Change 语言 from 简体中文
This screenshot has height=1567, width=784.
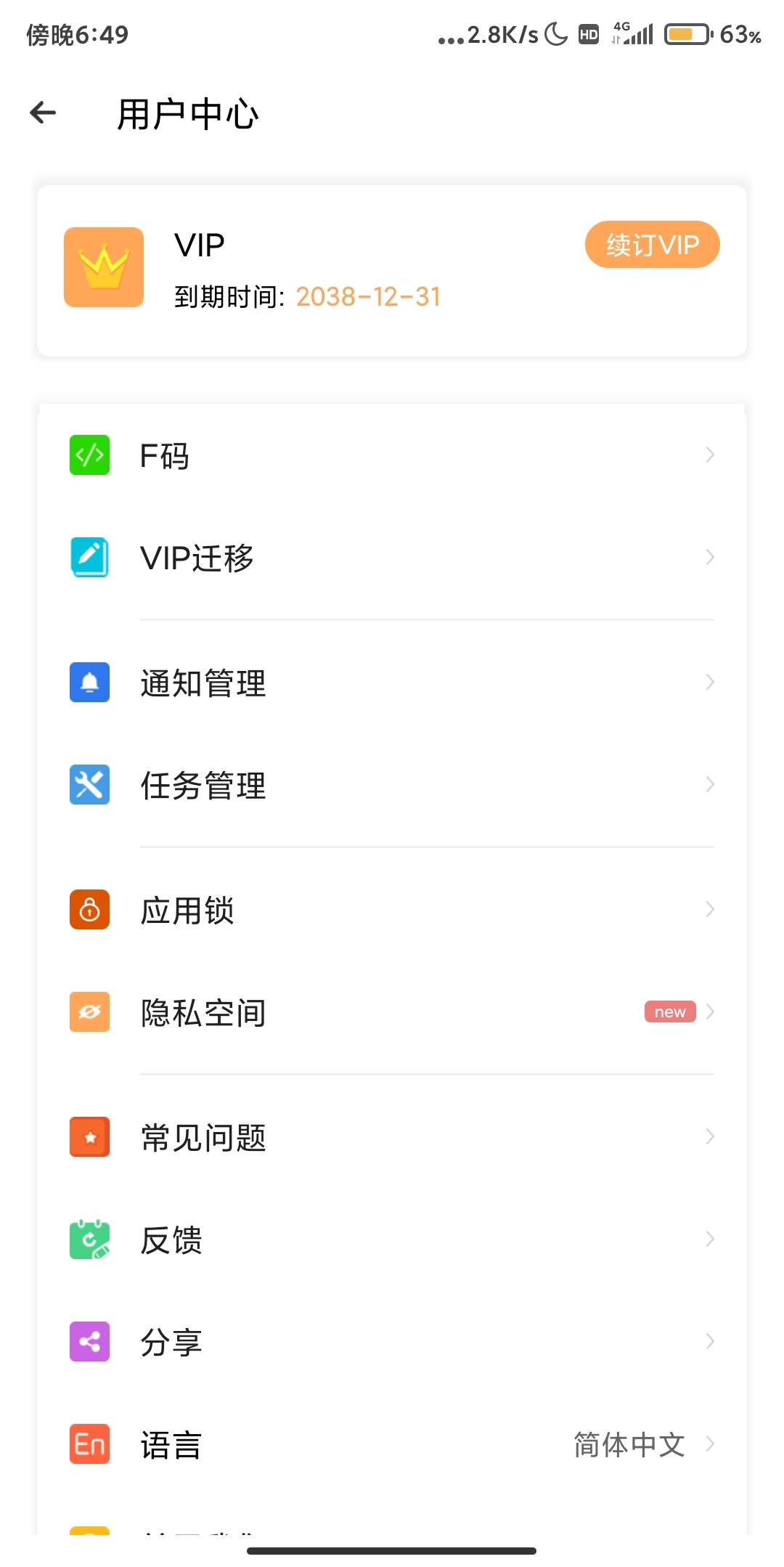(392, 1444)
